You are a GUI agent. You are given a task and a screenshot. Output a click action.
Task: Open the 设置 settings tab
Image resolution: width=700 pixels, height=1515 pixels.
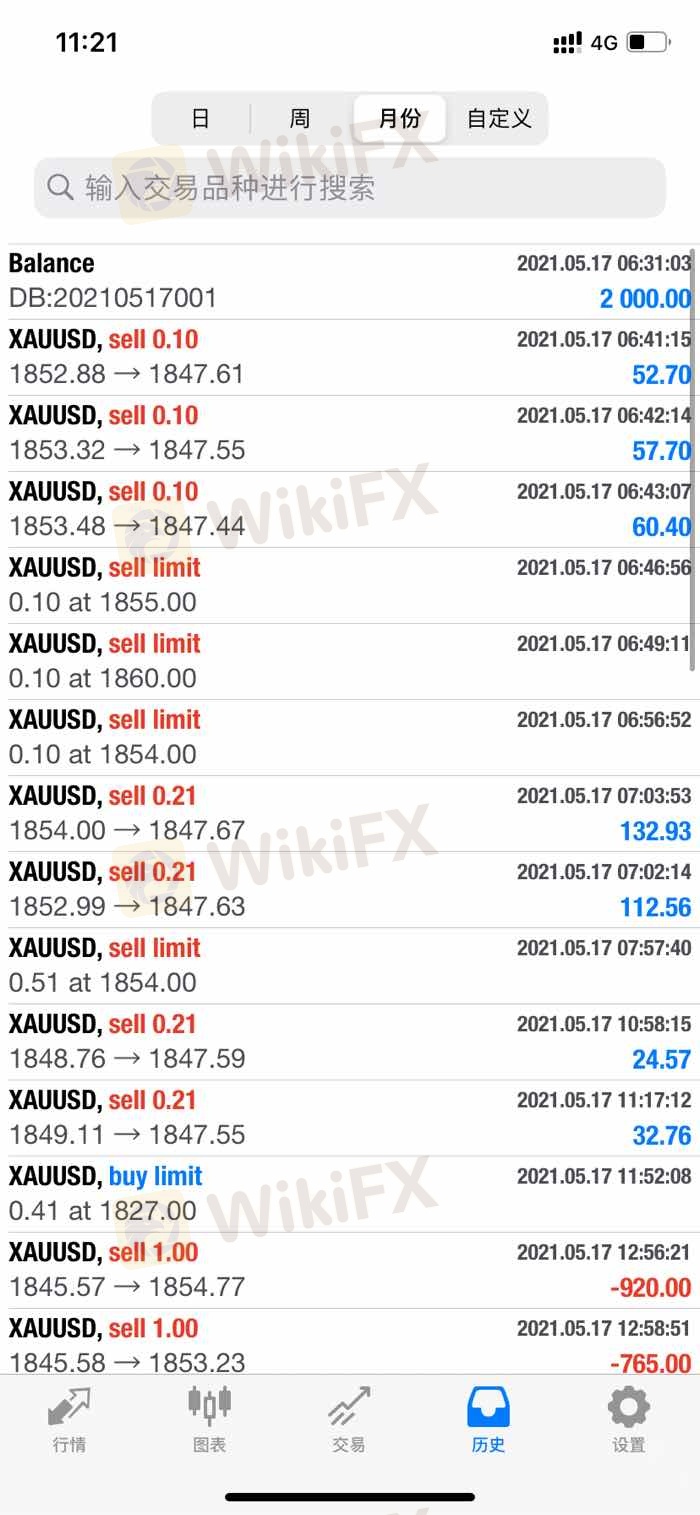pos(629,1420)
